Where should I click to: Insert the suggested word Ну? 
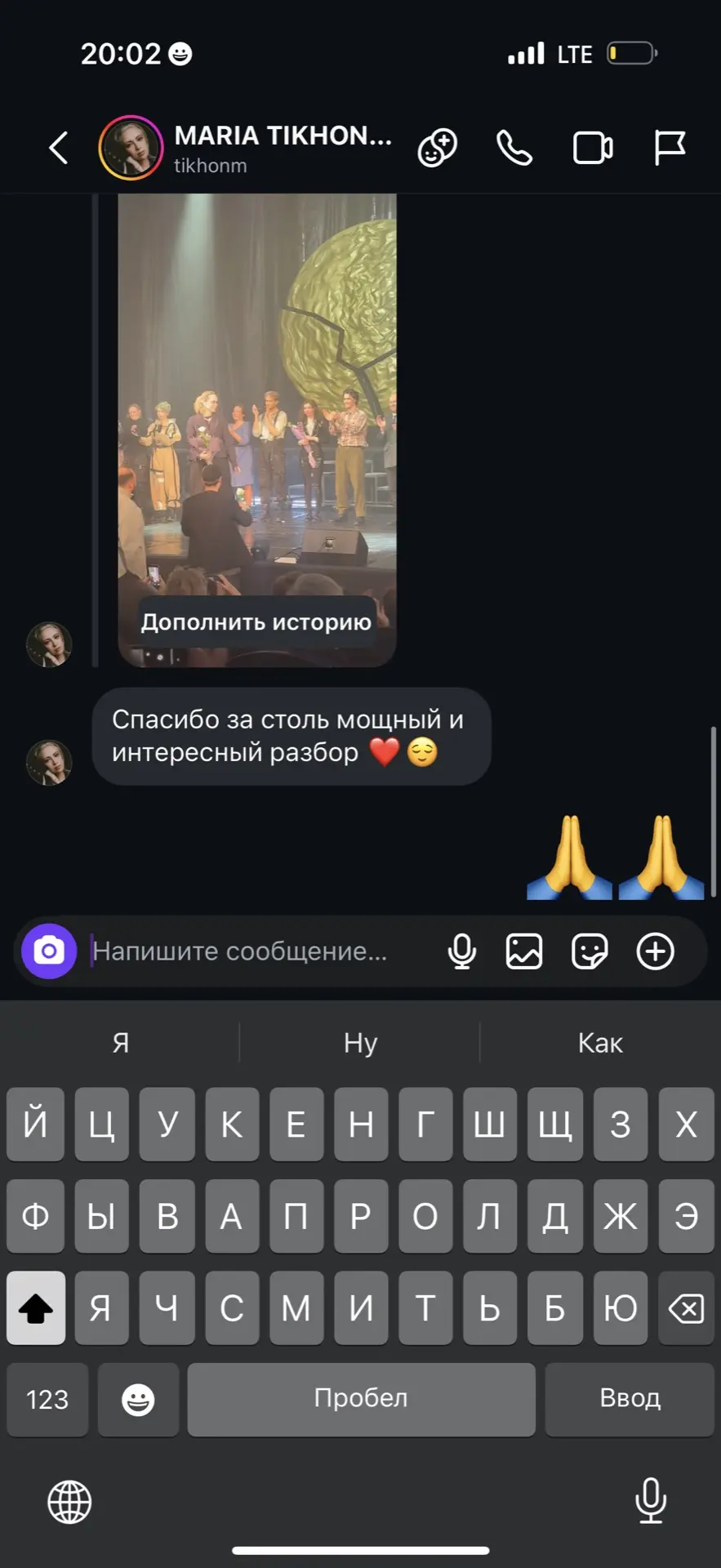pos(360,1043)
